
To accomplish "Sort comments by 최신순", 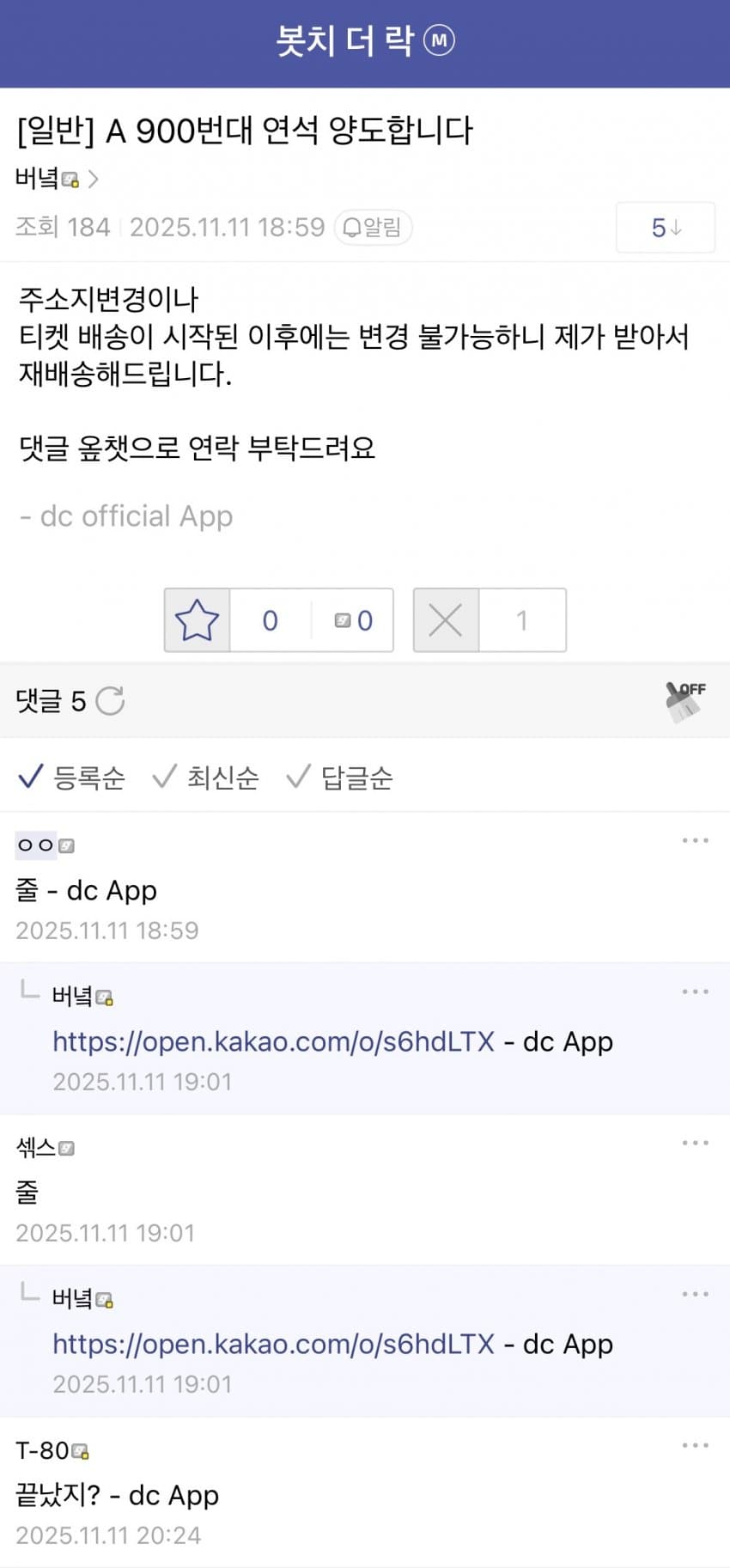I will pyautogui.click(x=206, y=778).
